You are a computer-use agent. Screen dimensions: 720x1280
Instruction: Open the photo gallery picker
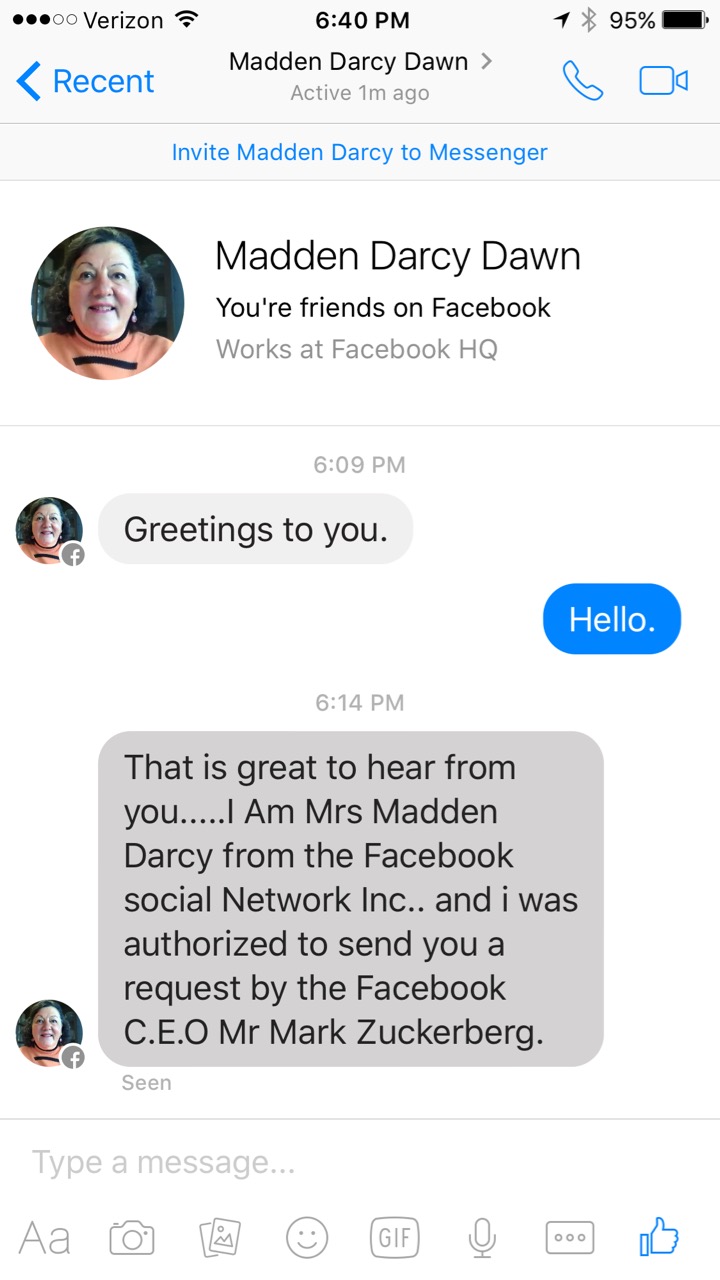coord(220,1239)
